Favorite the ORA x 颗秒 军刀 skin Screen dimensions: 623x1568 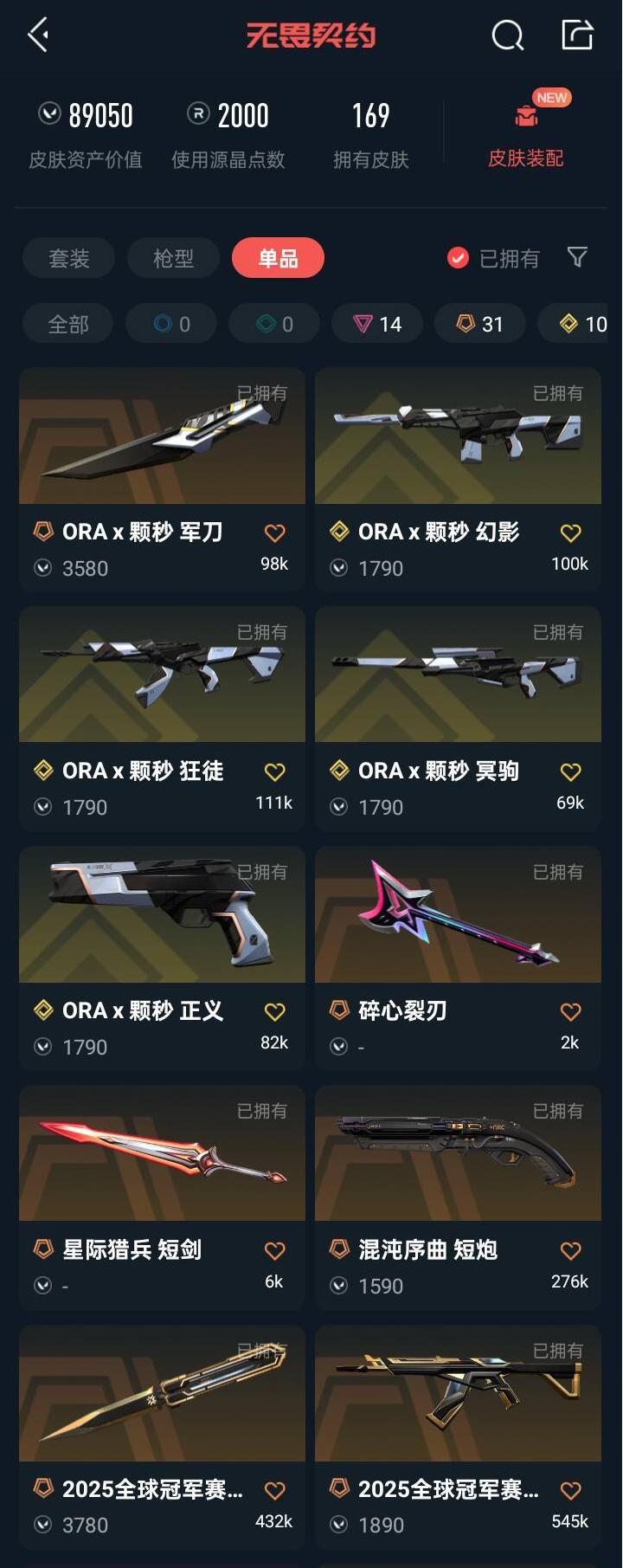pyautogui.click(x=275, y=531)
